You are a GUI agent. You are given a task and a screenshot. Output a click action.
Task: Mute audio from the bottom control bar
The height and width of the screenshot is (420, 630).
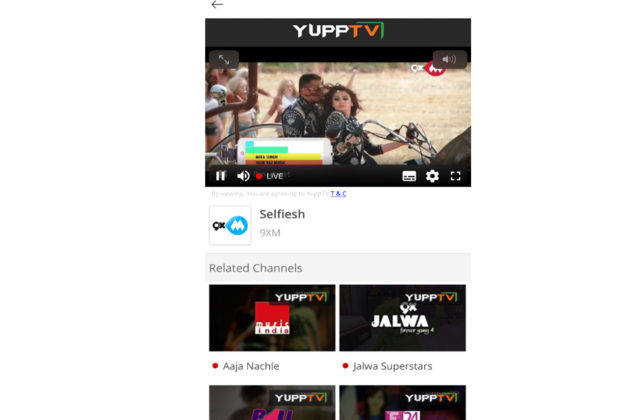point(243,176)
